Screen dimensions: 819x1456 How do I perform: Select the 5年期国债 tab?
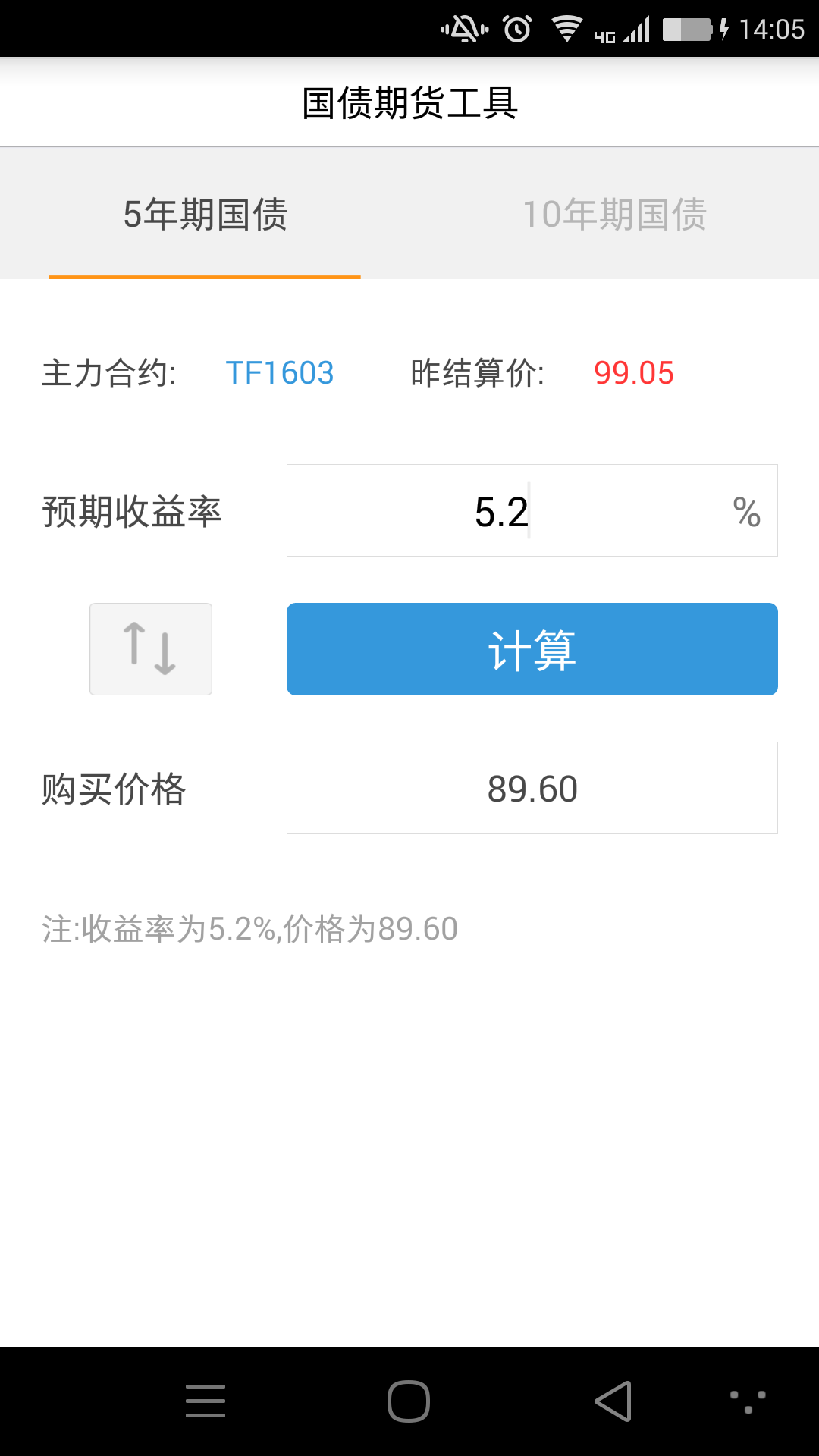click(x=205, y=214)
